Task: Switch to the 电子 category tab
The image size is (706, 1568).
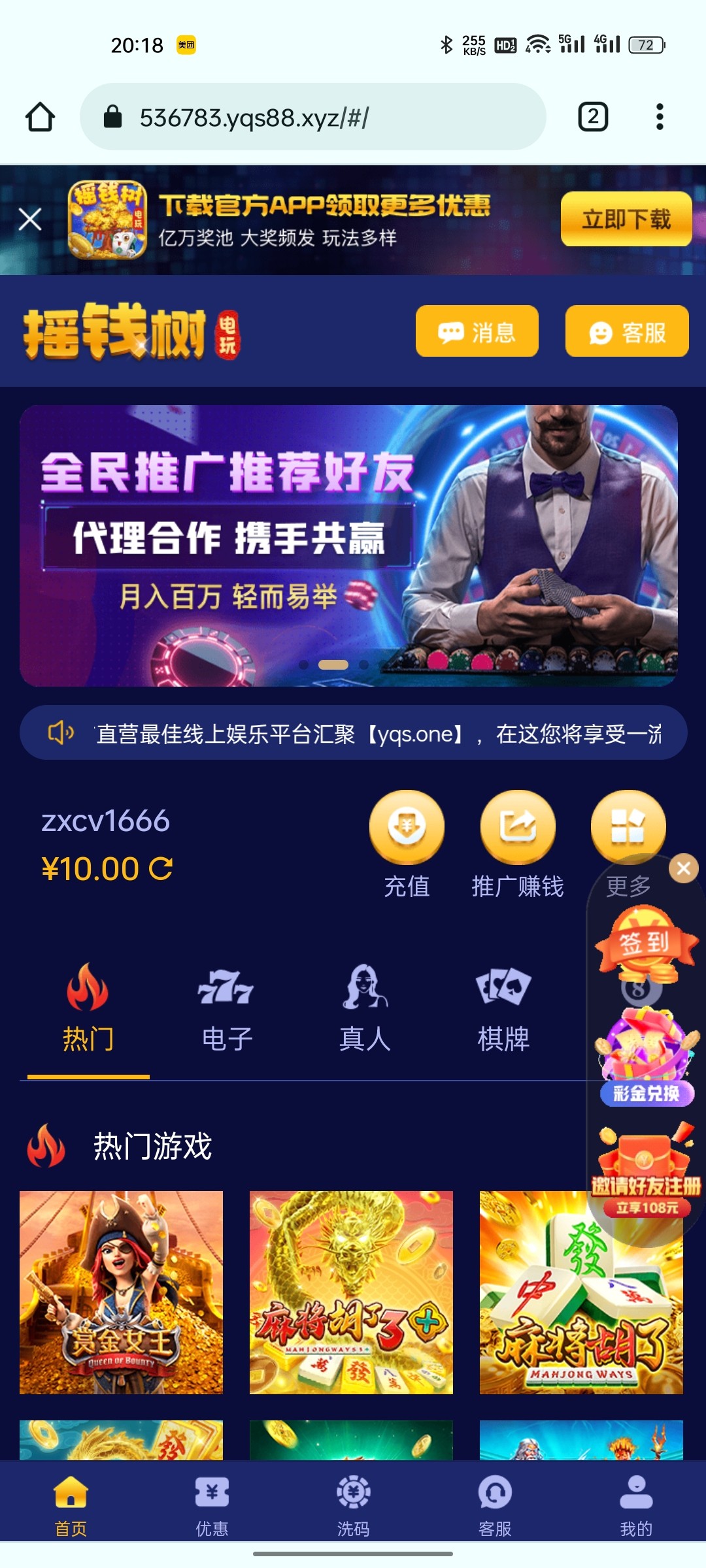Action: pos(226,1007)
